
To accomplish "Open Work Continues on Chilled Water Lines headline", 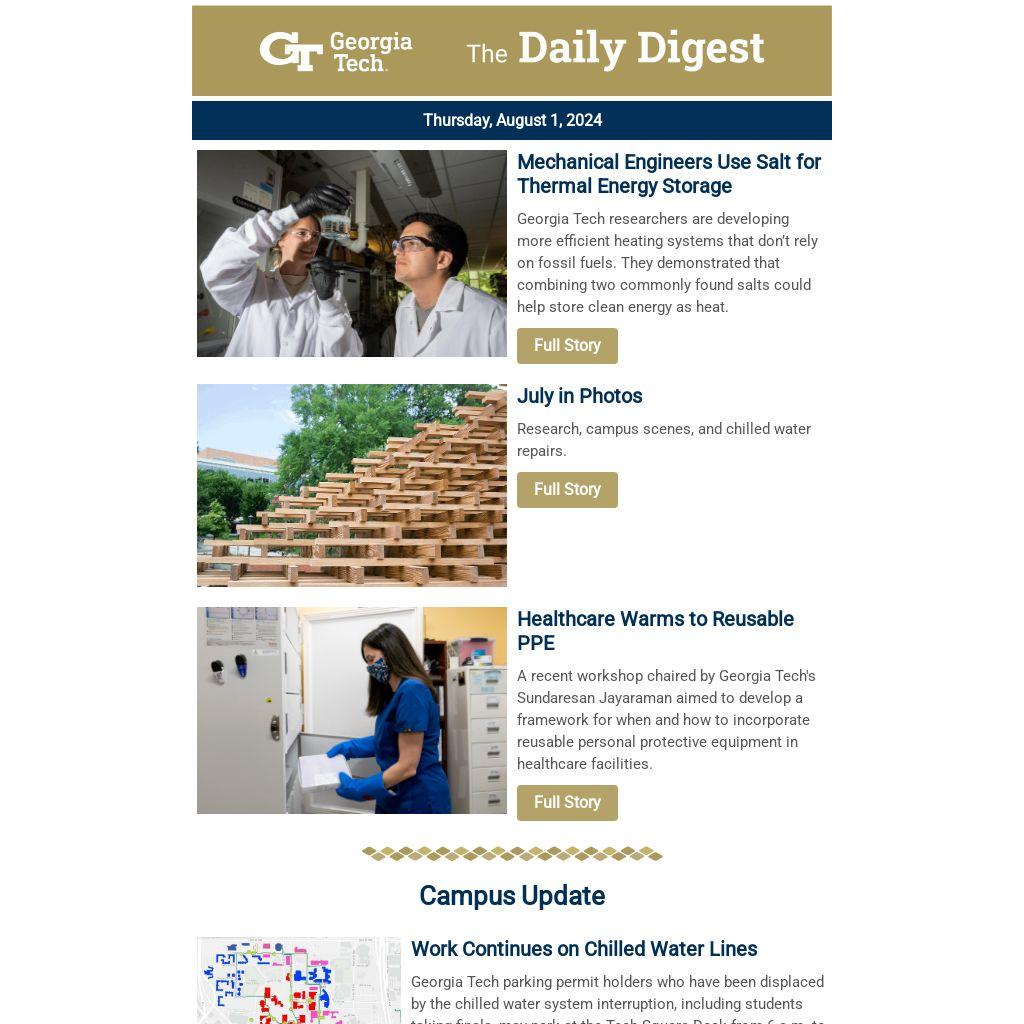I will pos(584,949).
